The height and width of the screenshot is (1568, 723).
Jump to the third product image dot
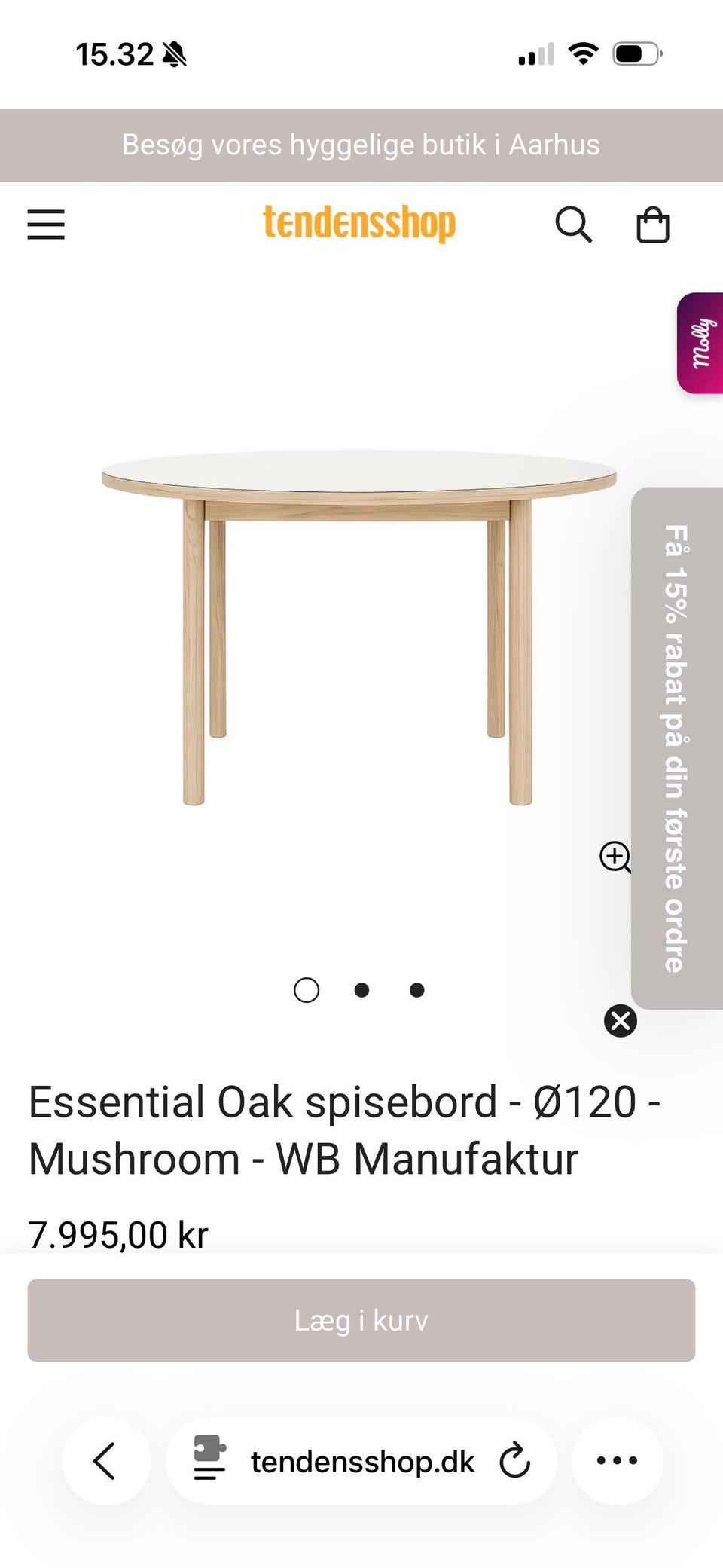416,990
